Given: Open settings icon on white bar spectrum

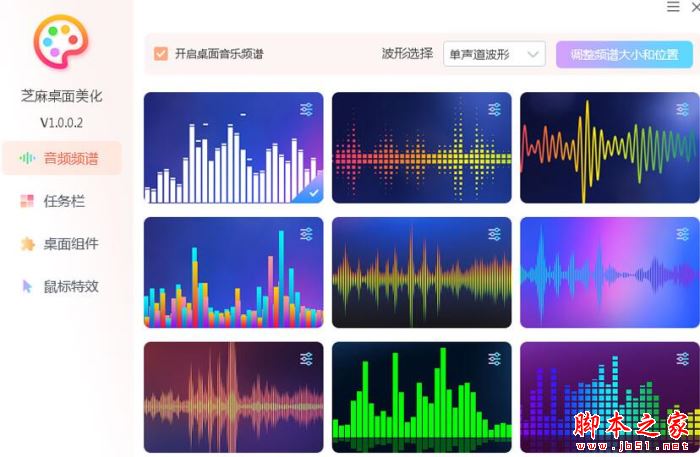Looking at the screenshot, I should pyautogui.click(x=307, y=109).
